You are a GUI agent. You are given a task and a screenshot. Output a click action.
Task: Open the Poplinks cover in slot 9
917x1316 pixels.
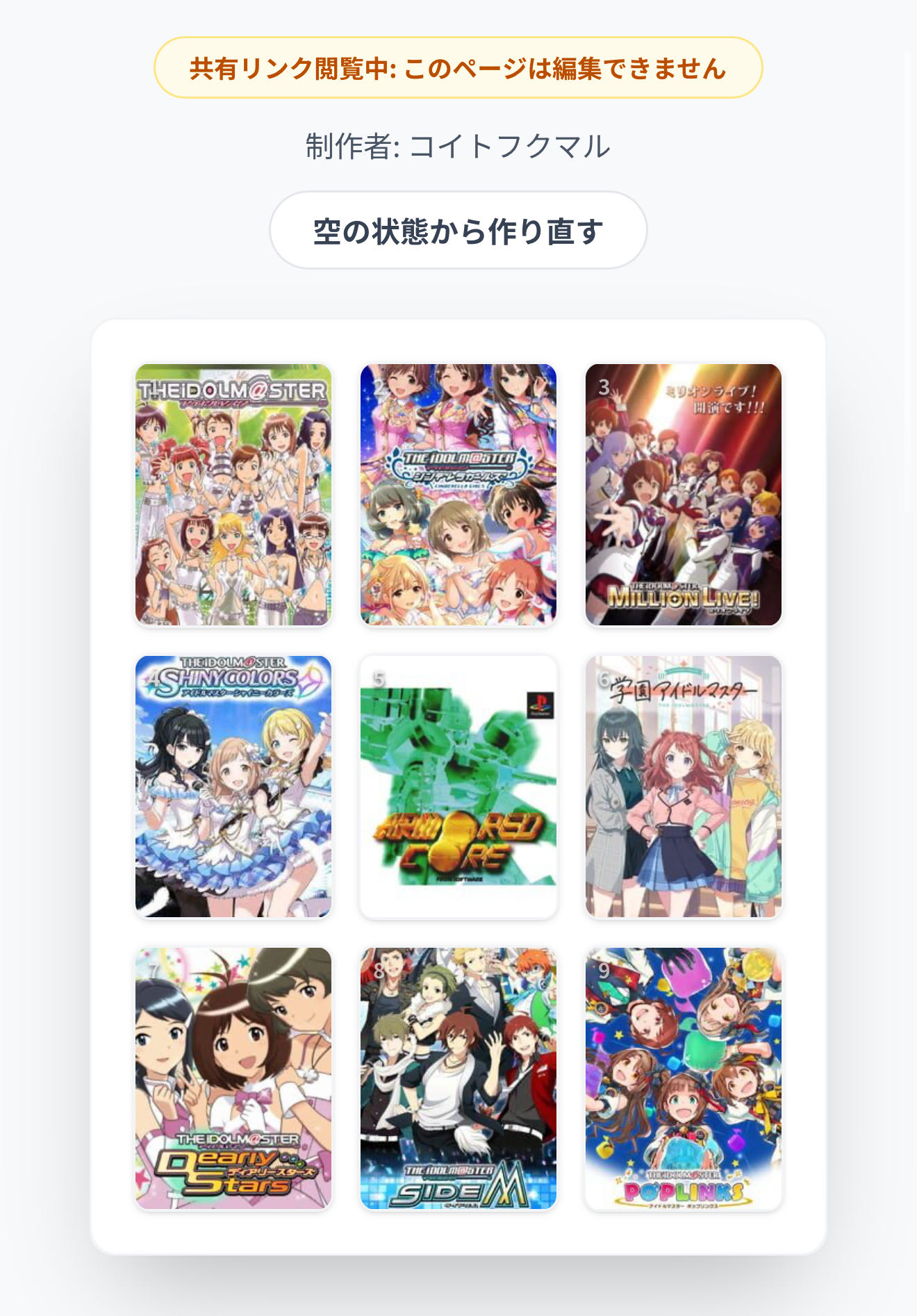point(684,1078)
